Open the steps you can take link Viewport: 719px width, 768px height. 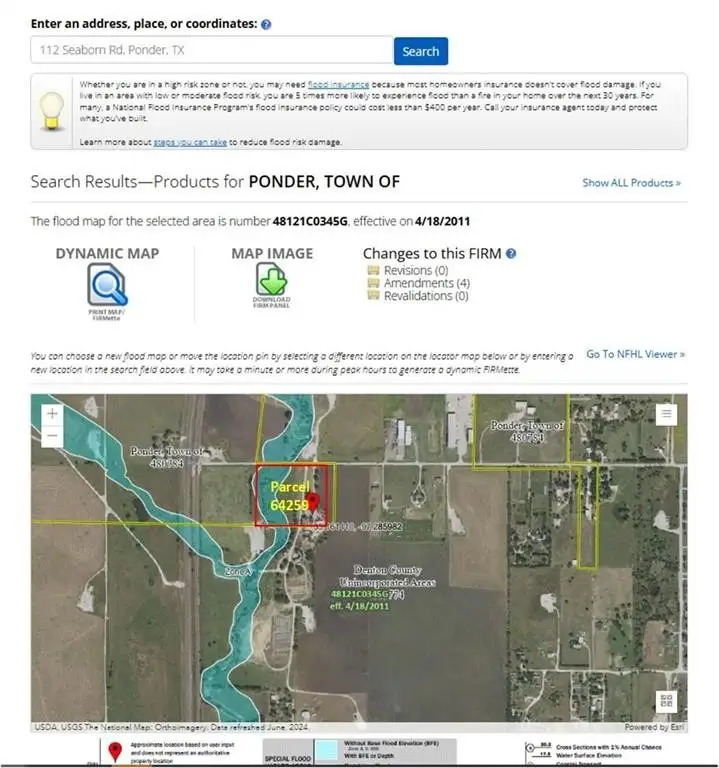pos(190,142)
